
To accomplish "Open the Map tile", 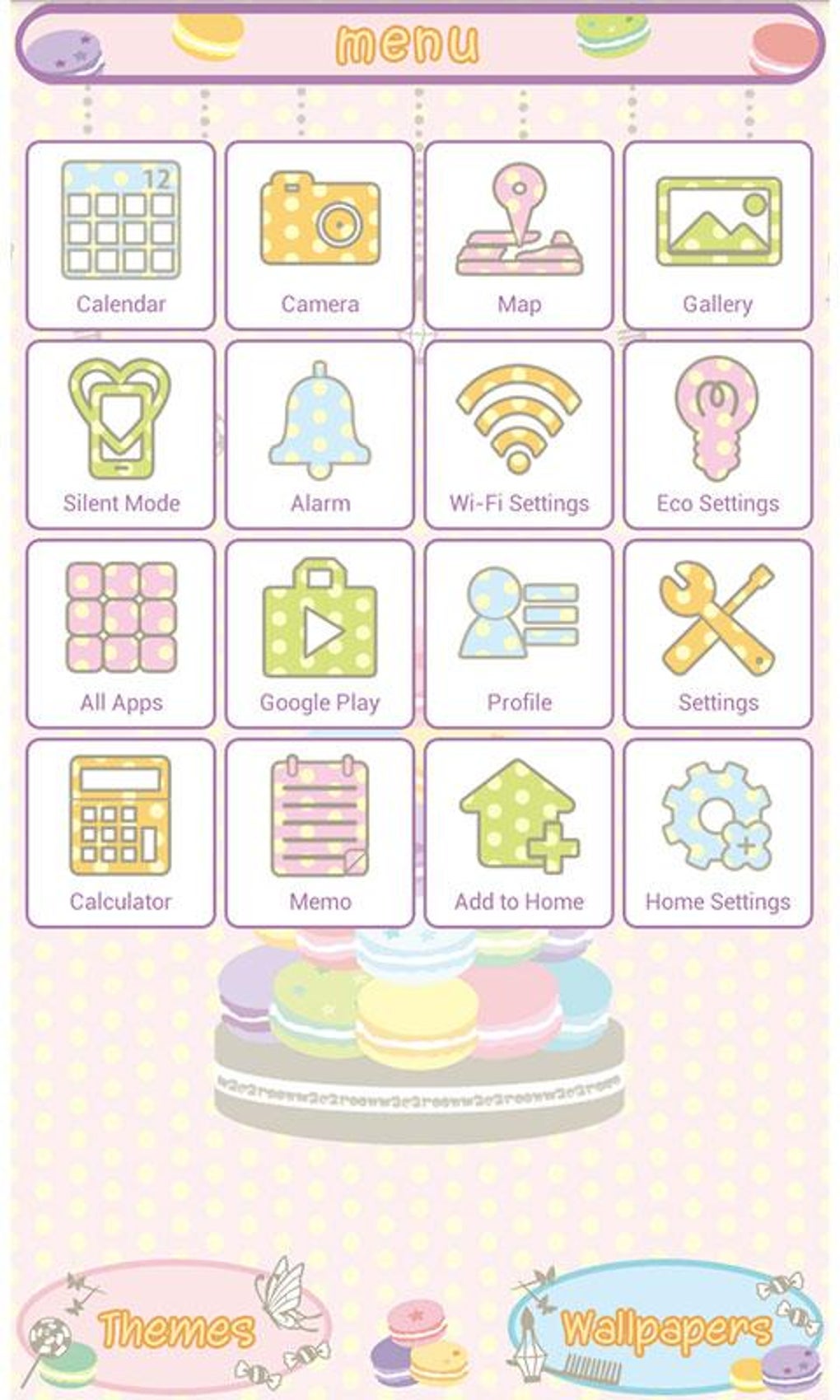I will (519, 236).
